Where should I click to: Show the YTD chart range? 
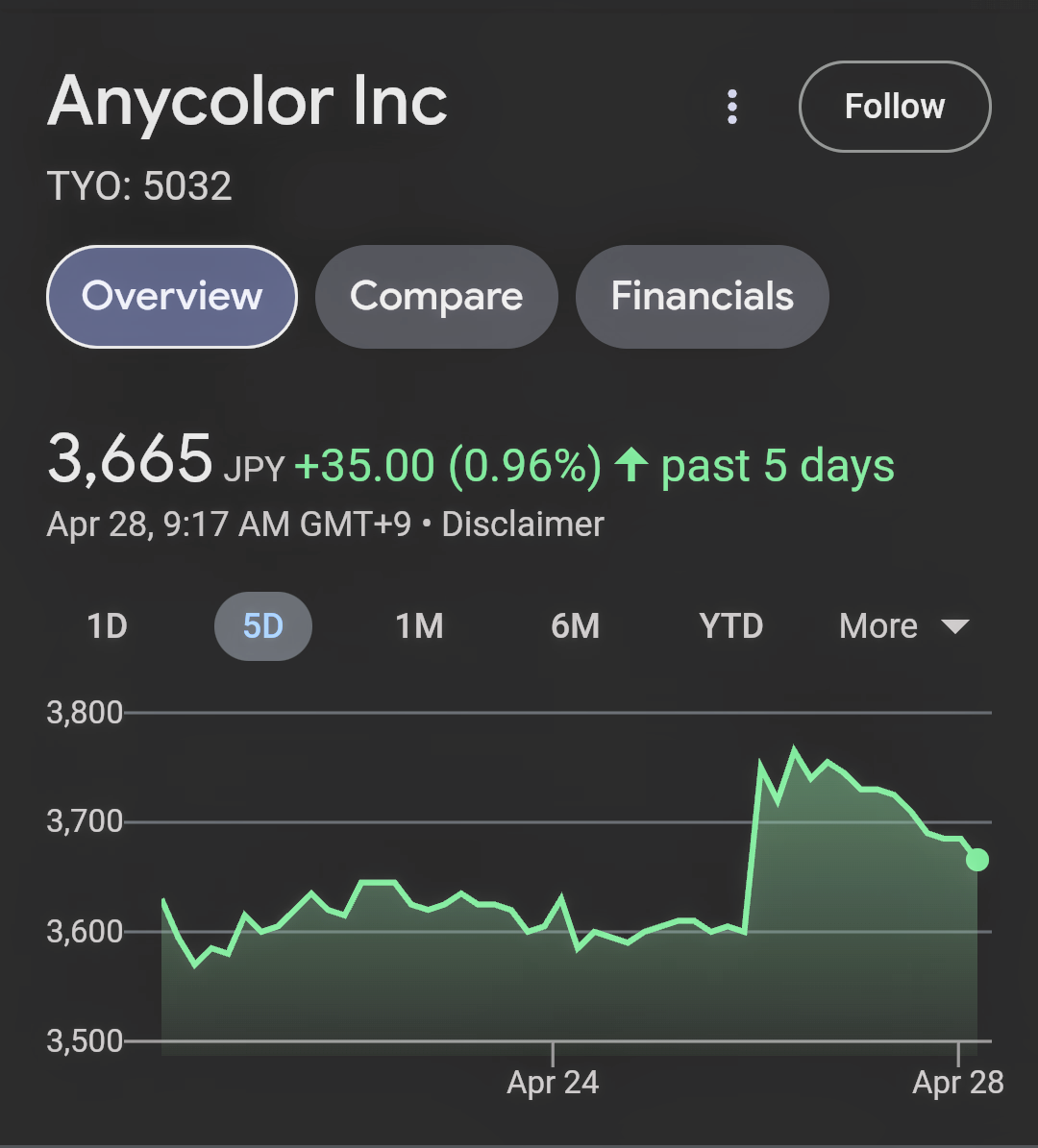[x=730, y=626]
